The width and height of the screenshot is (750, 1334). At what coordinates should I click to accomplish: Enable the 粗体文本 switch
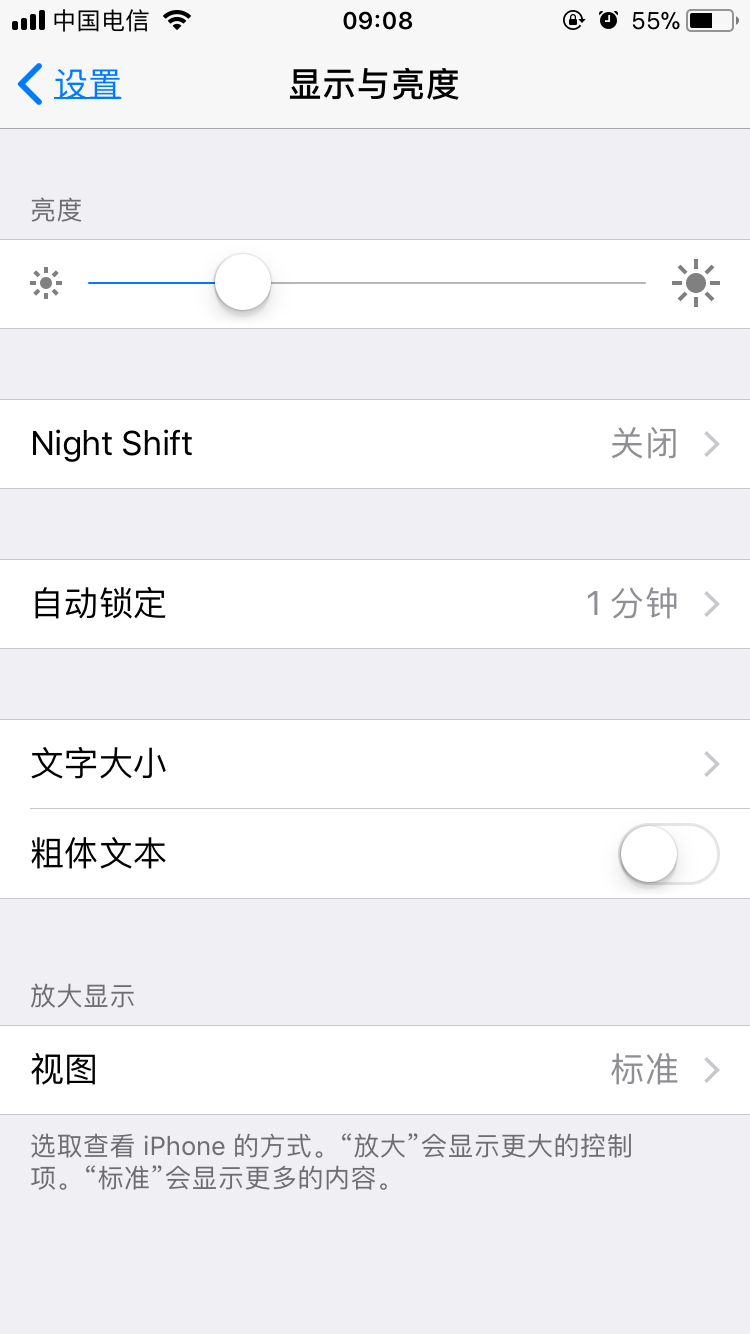(x=668, y=854)
